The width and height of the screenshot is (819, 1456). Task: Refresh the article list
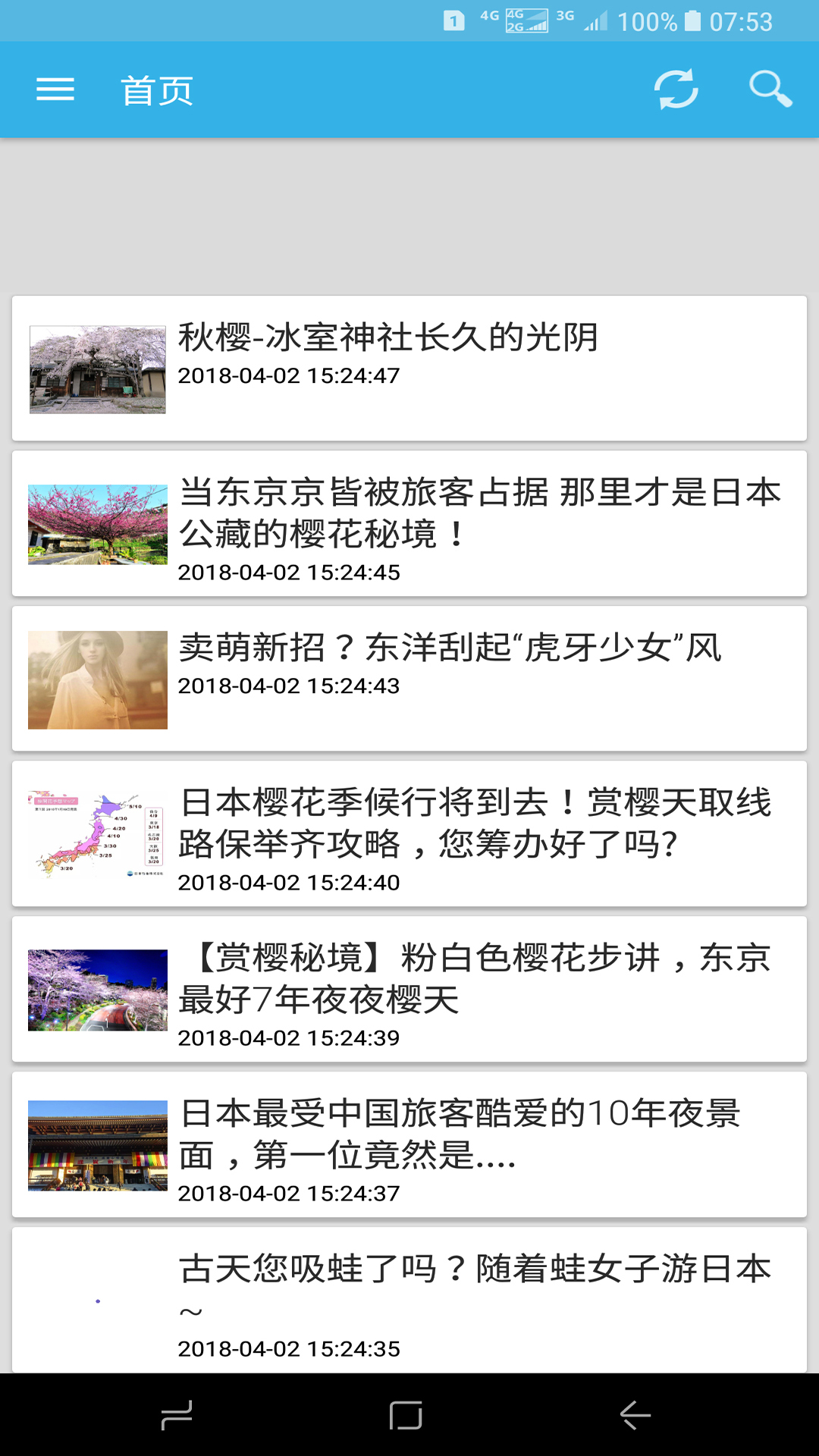click(674, 89)
